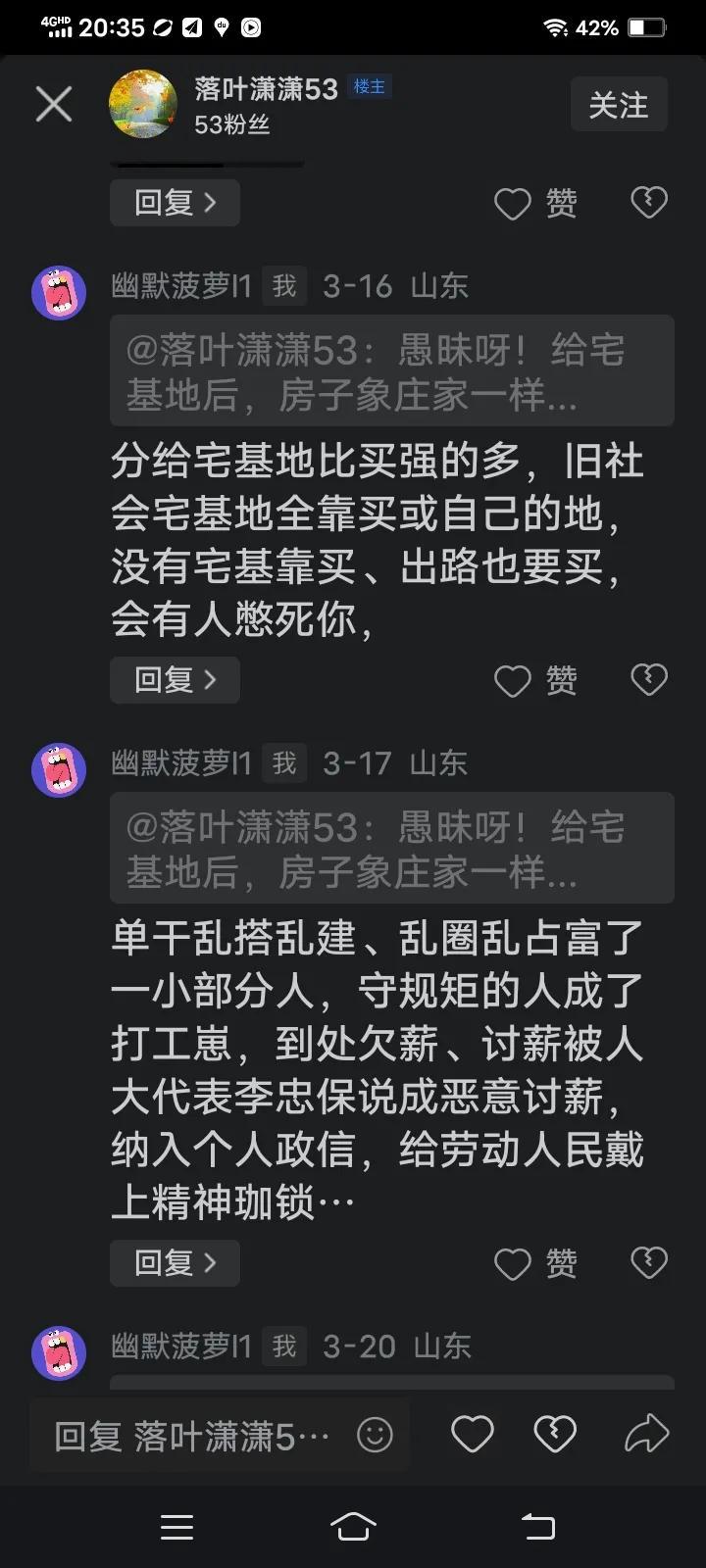Open the emoji picker in reply bar
The width and height of the screenshot is (706, 1568).
375,1436
